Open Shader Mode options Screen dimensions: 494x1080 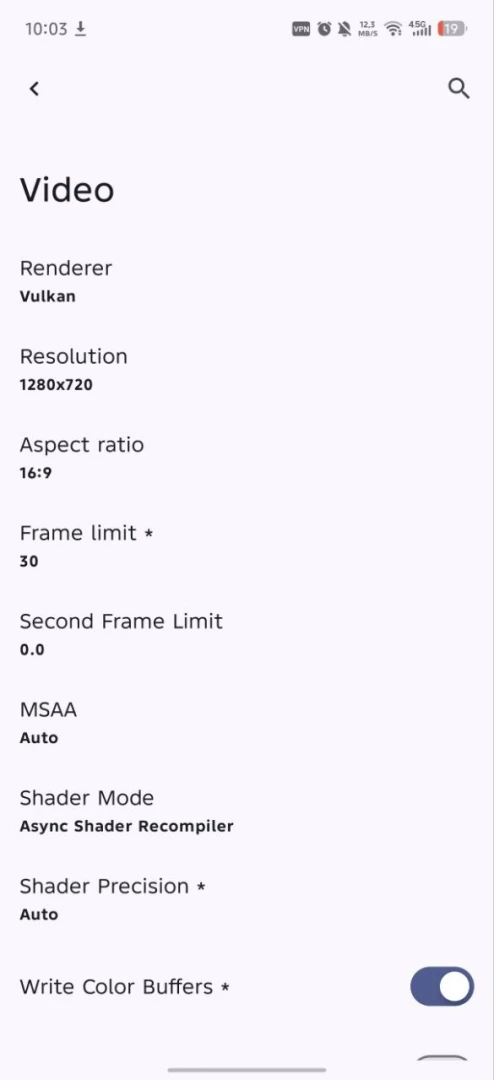[x=247, y=811]
